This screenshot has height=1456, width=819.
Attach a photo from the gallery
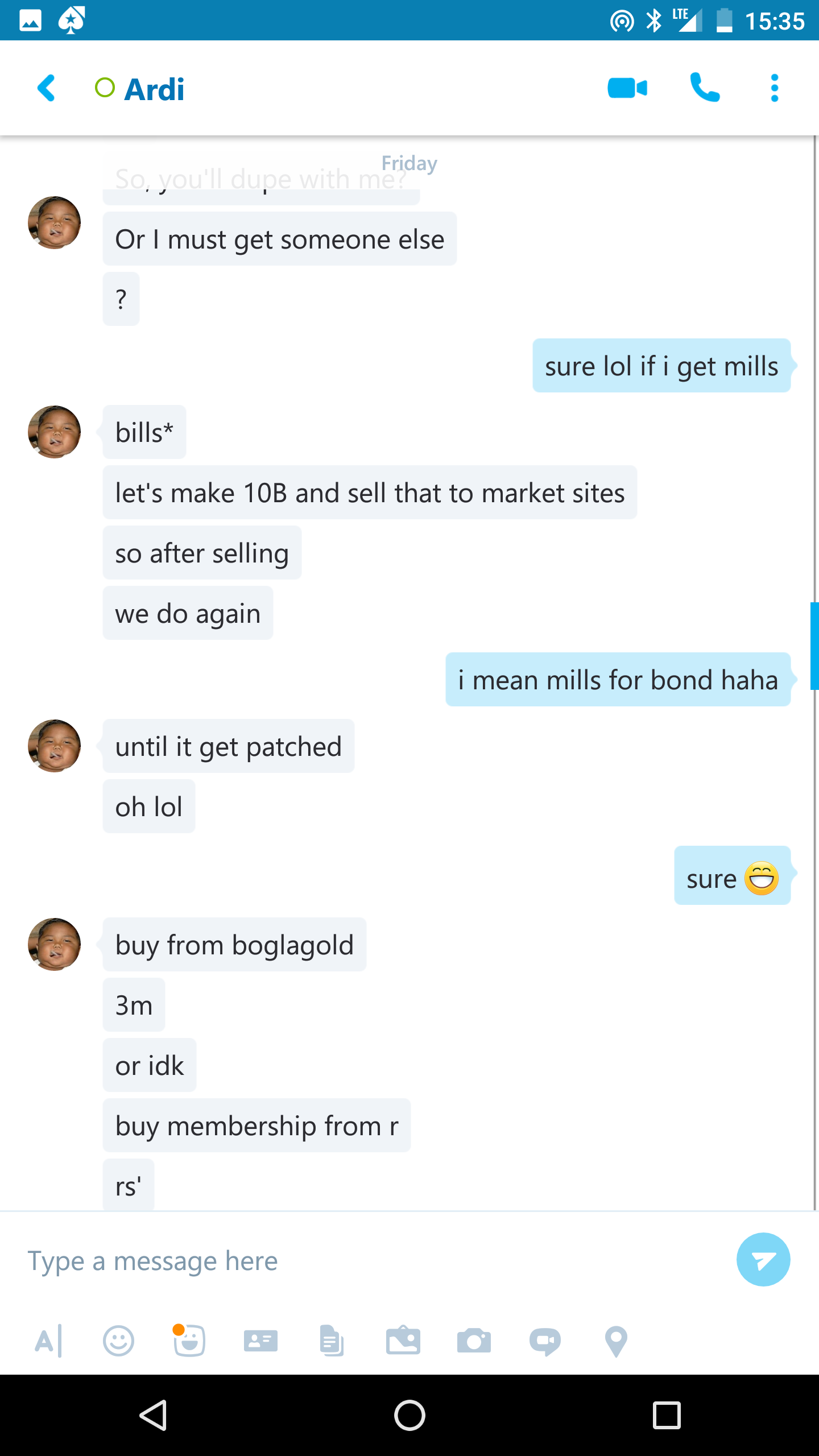[403, 1340]
